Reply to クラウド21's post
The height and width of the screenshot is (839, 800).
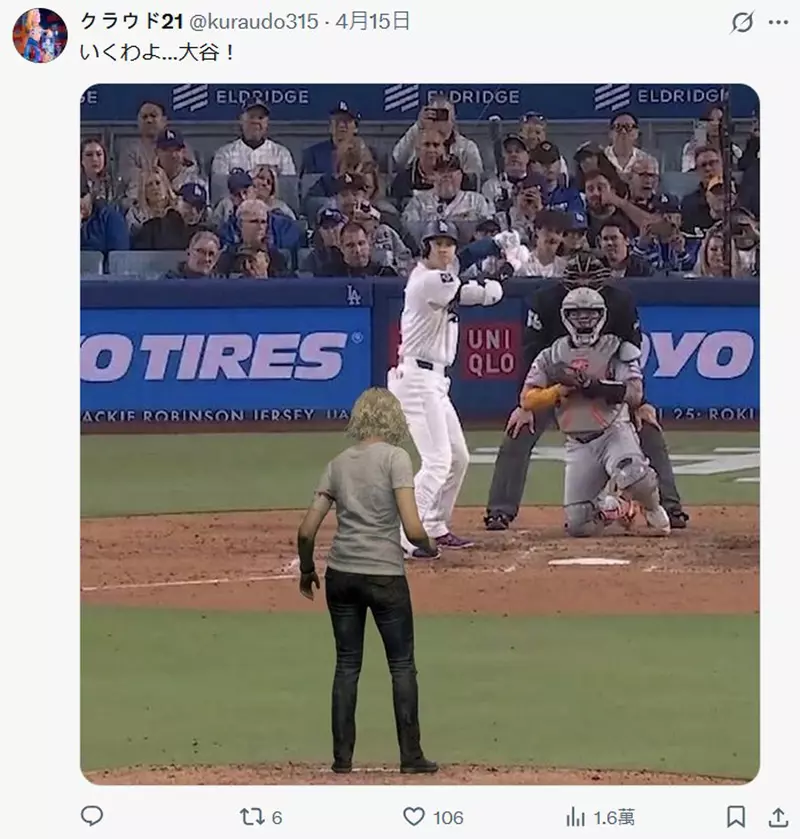pyautogui.click(x=92, y=816)
